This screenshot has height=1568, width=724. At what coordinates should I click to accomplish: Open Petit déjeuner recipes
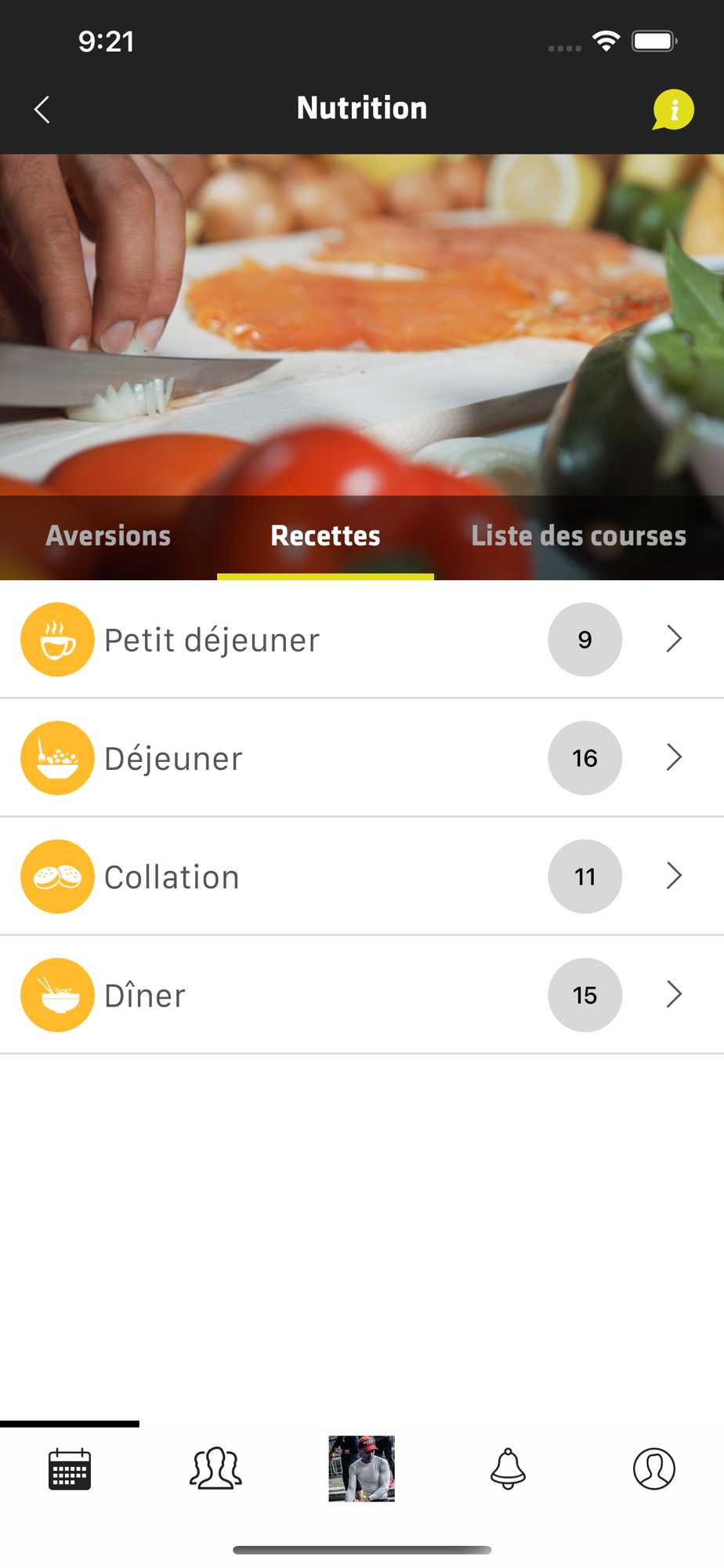pyautogui.click(x=362, y=640)
